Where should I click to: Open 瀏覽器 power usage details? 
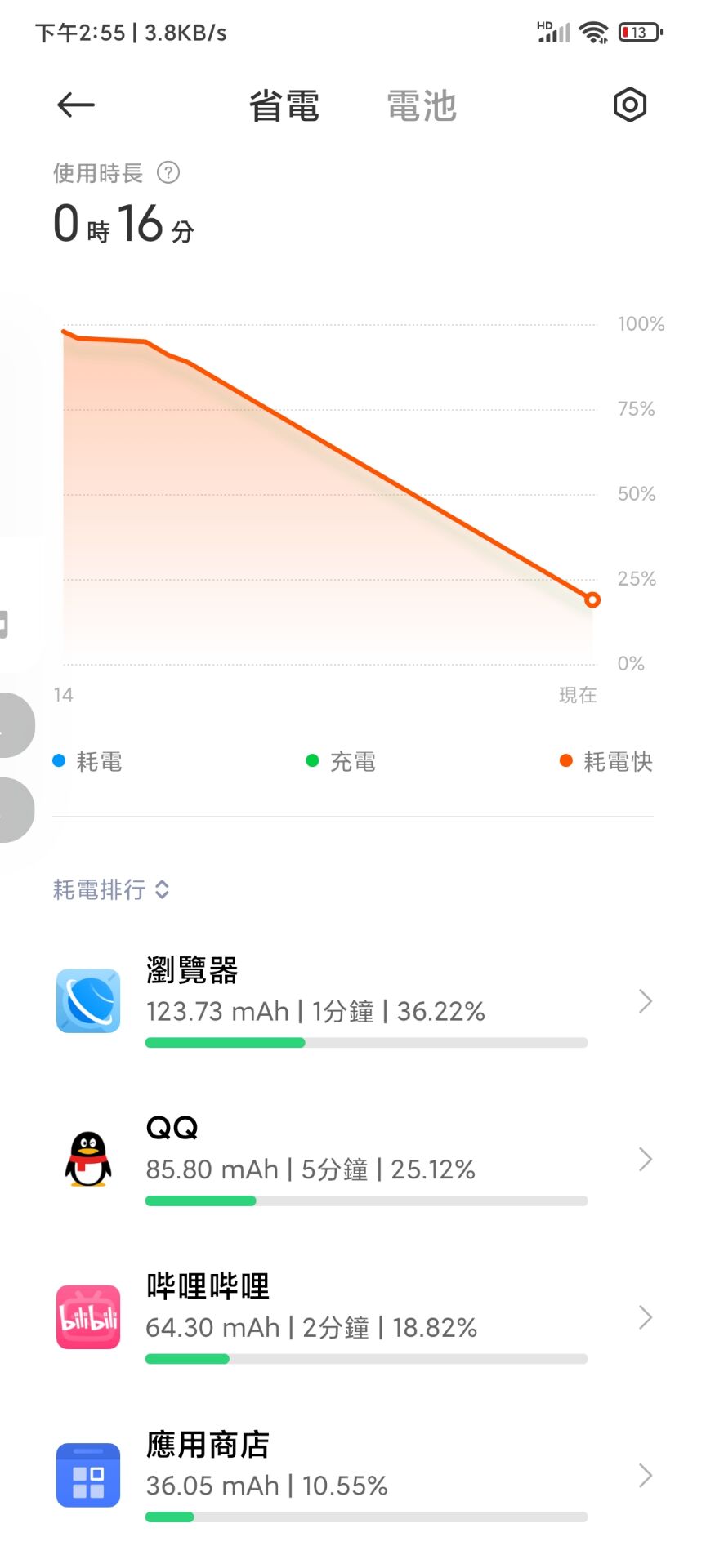tap(353, 1001)
